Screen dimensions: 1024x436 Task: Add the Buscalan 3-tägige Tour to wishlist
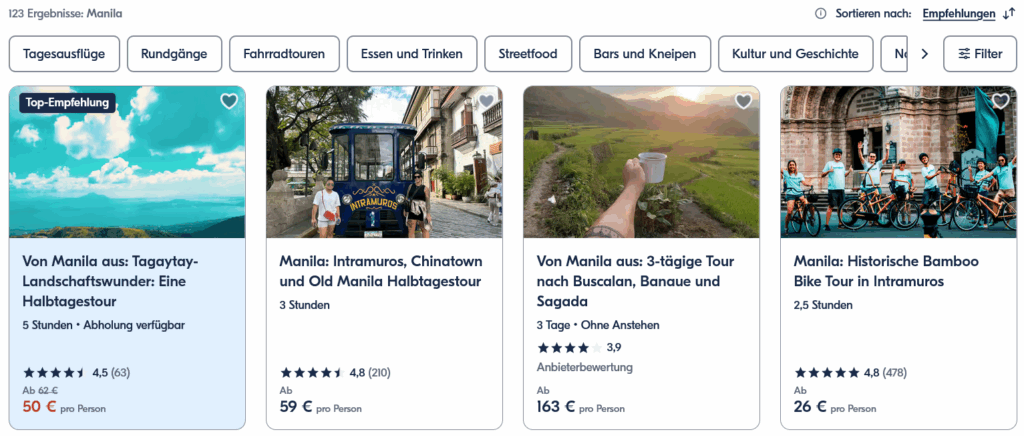click(x=743, y=102)
